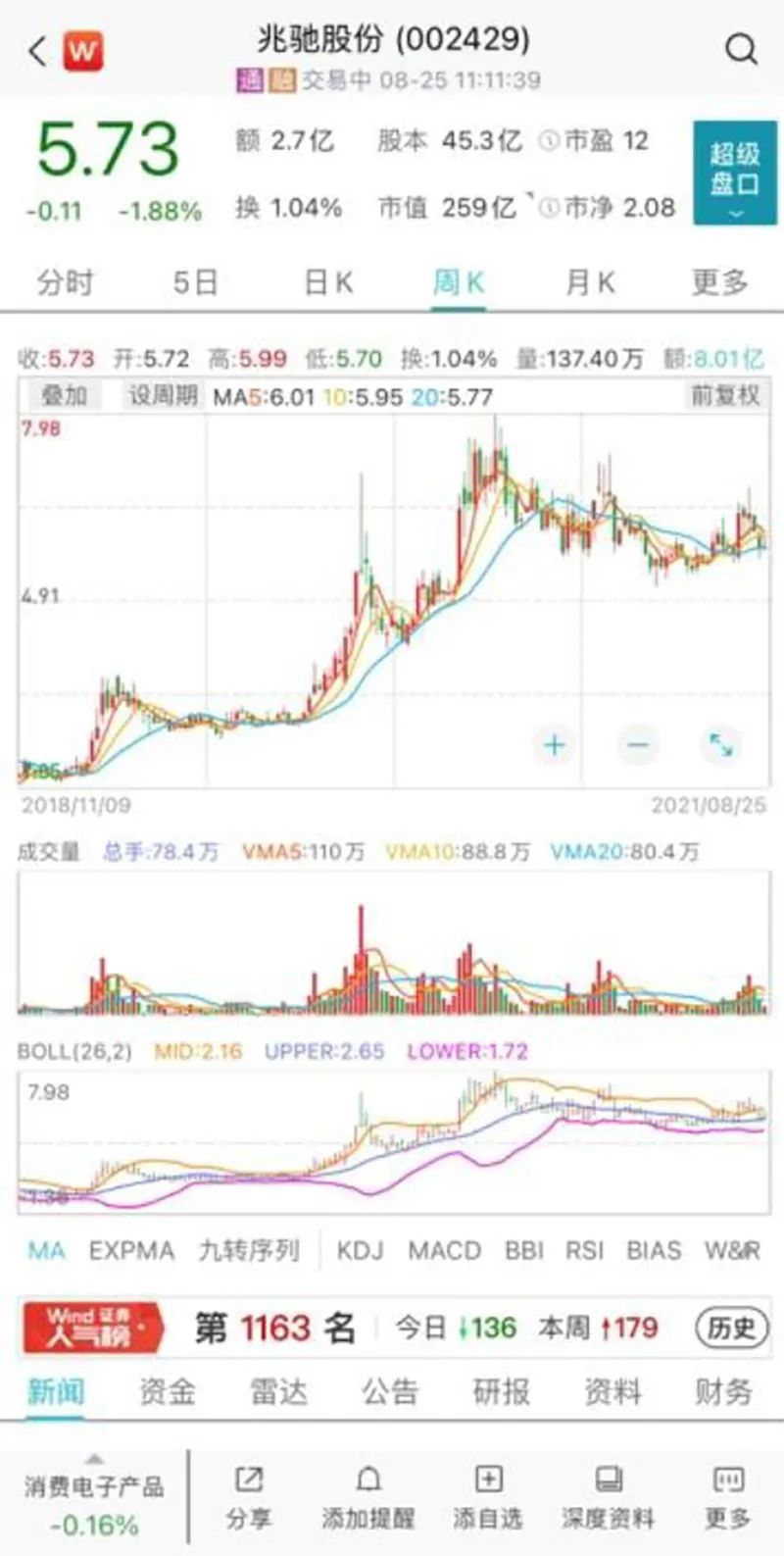
Task: Choose the KDJ indicator
Action: click(x=360, y=1251)
